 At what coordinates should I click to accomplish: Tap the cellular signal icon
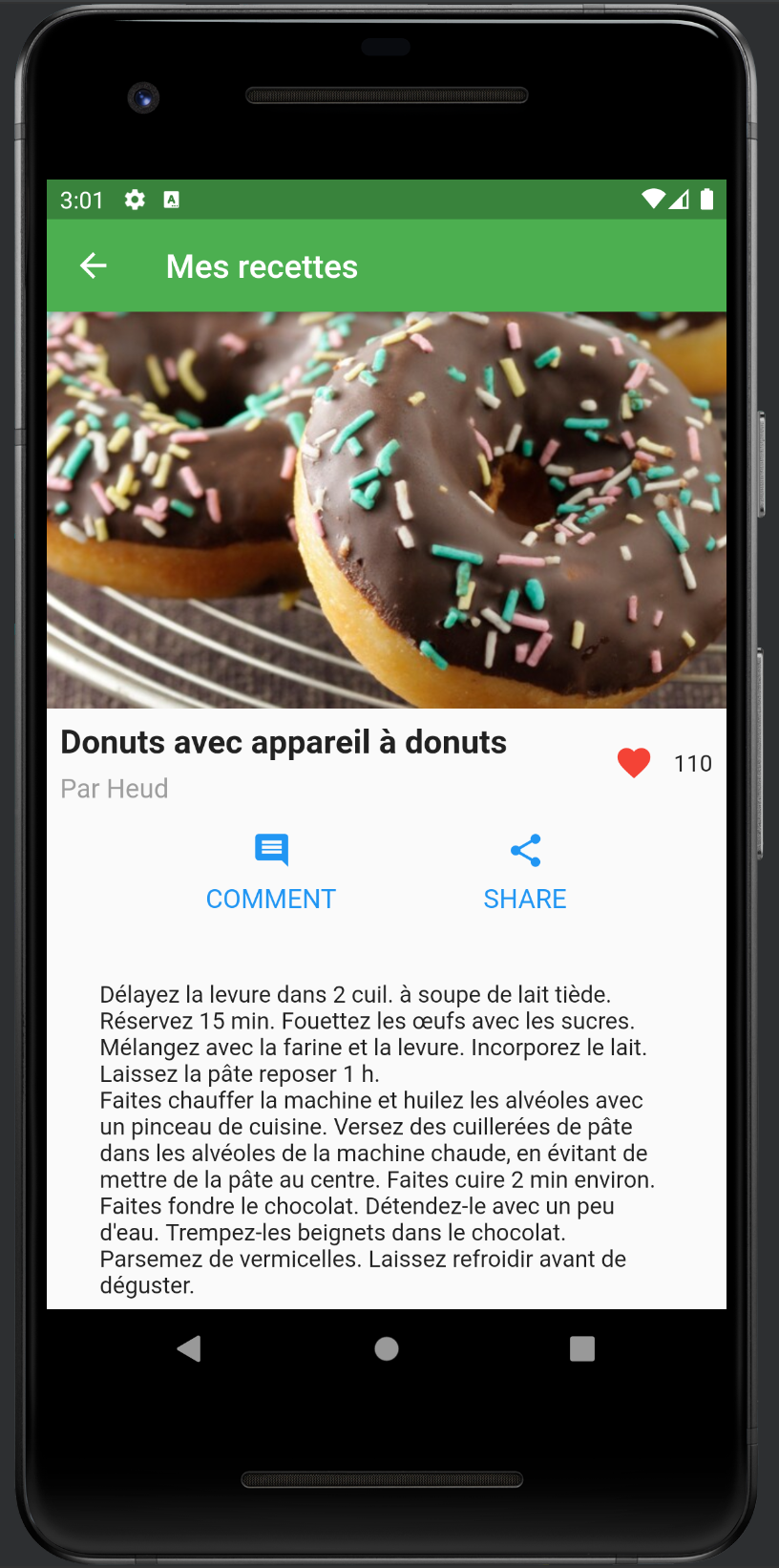682,200
